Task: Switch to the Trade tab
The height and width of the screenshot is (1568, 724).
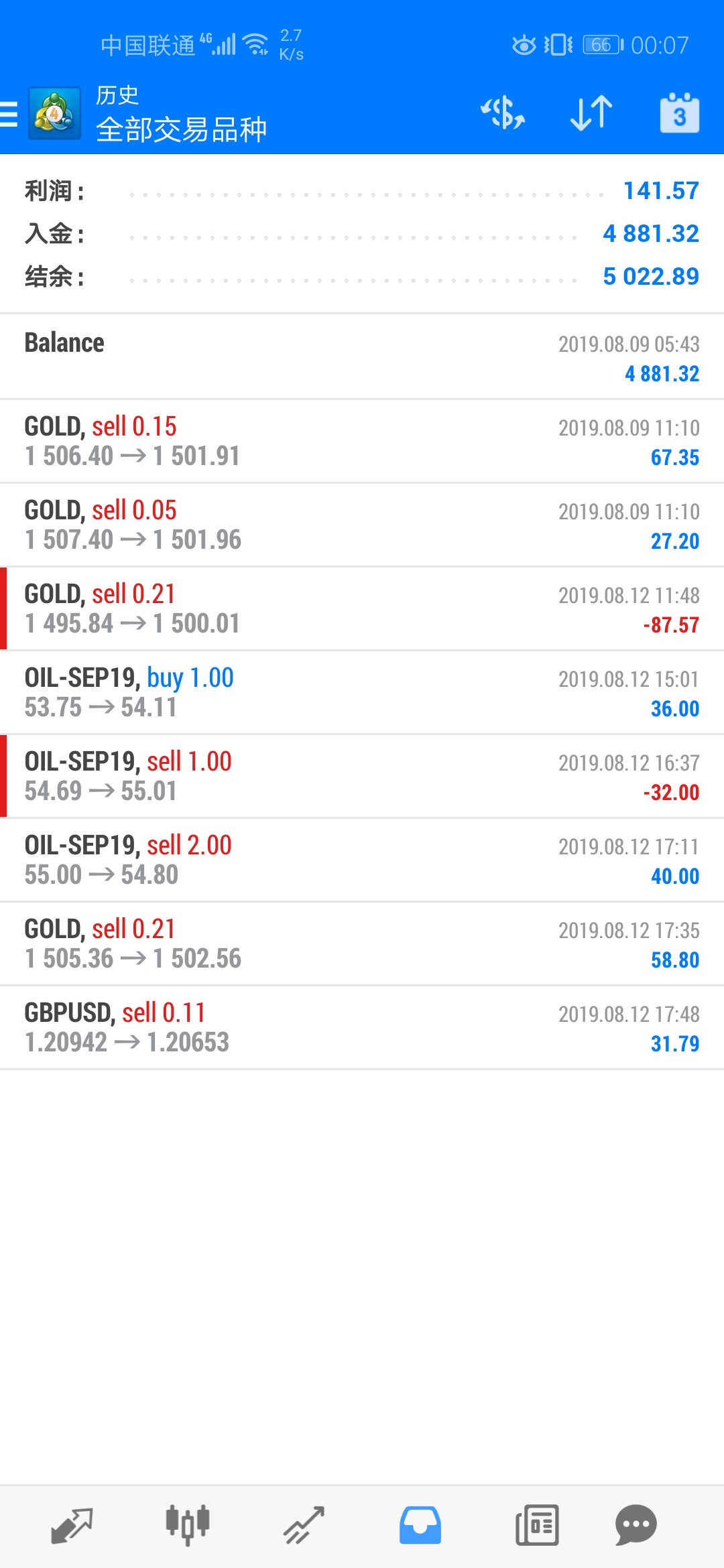Action: point(304,1526)
